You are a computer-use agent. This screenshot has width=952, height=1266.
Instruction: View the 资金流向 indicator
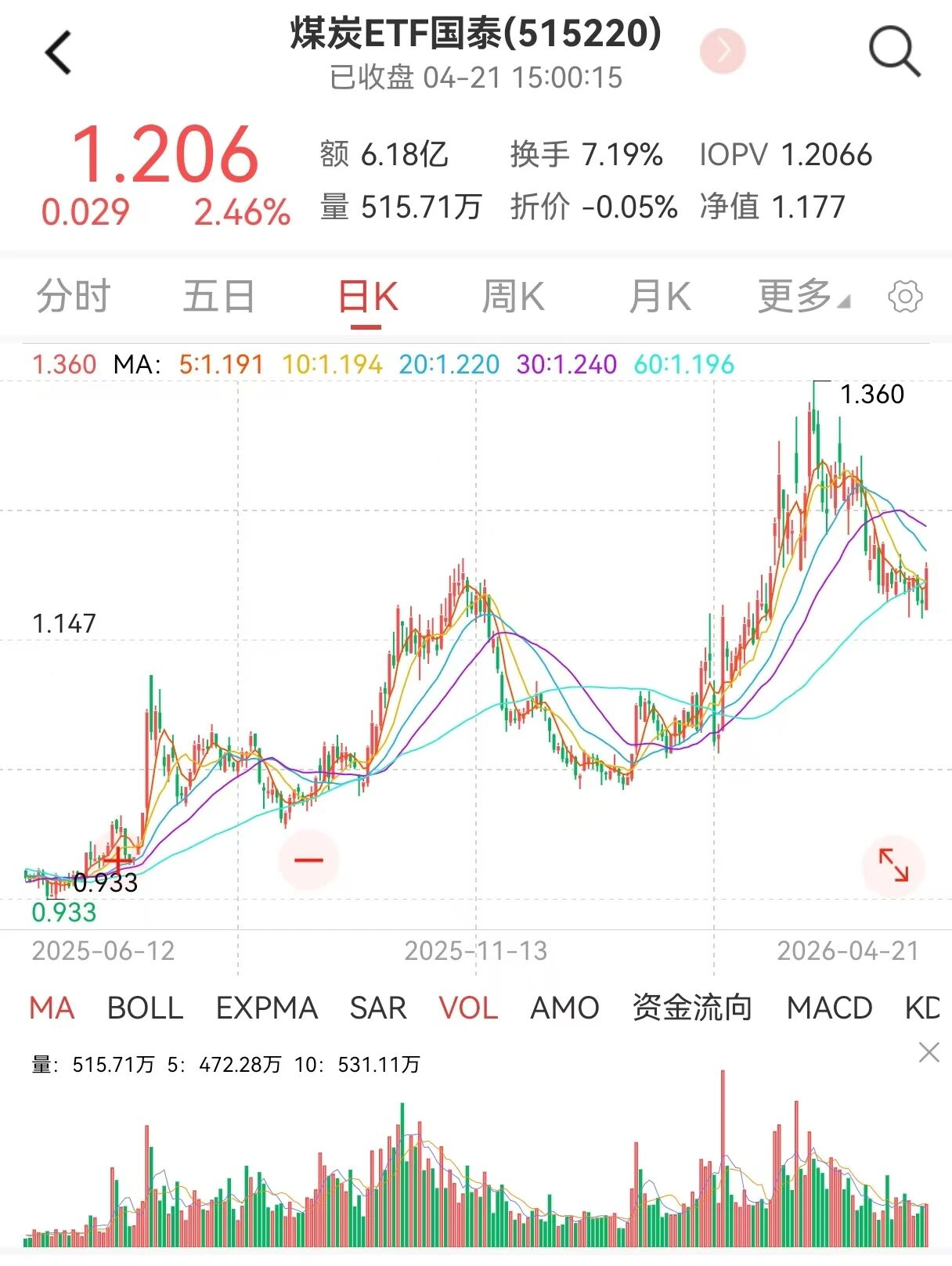click(692, 1008)
